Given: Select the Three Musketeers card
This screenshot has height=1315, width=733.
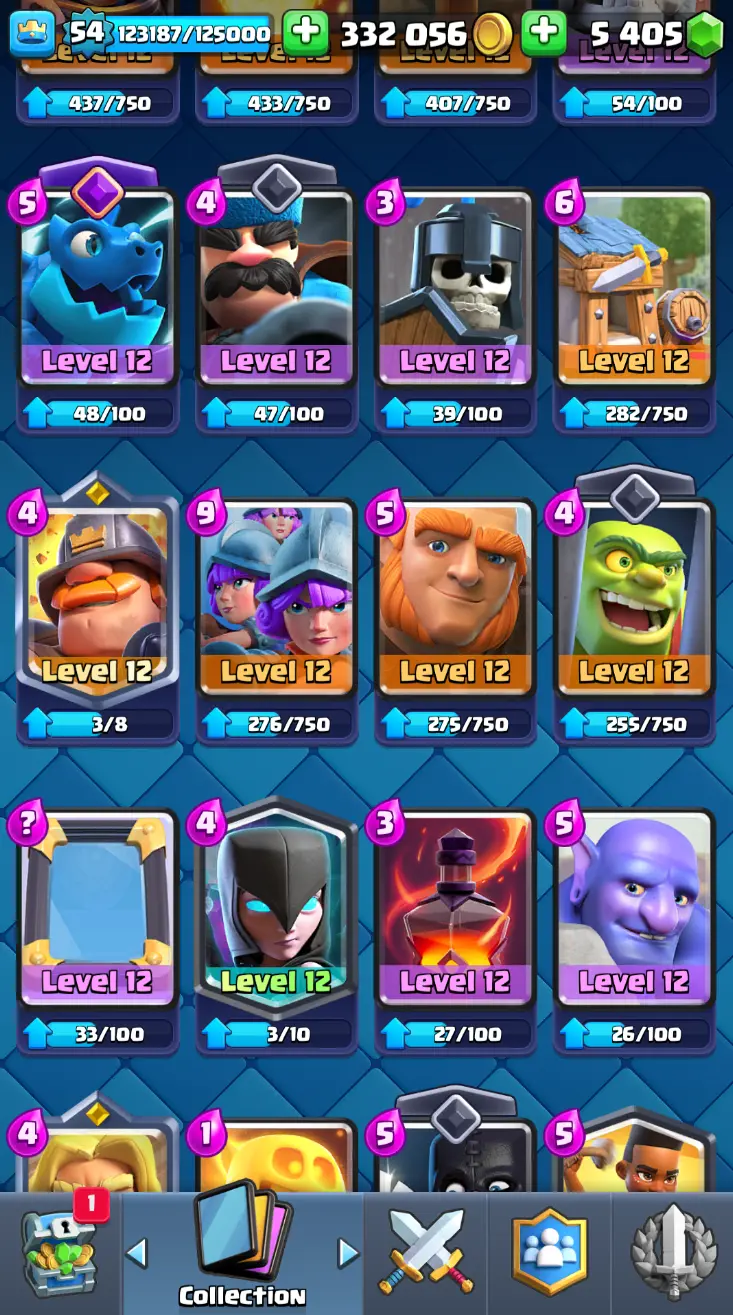Looking at the screenshot, I should (x=276, y=600).
